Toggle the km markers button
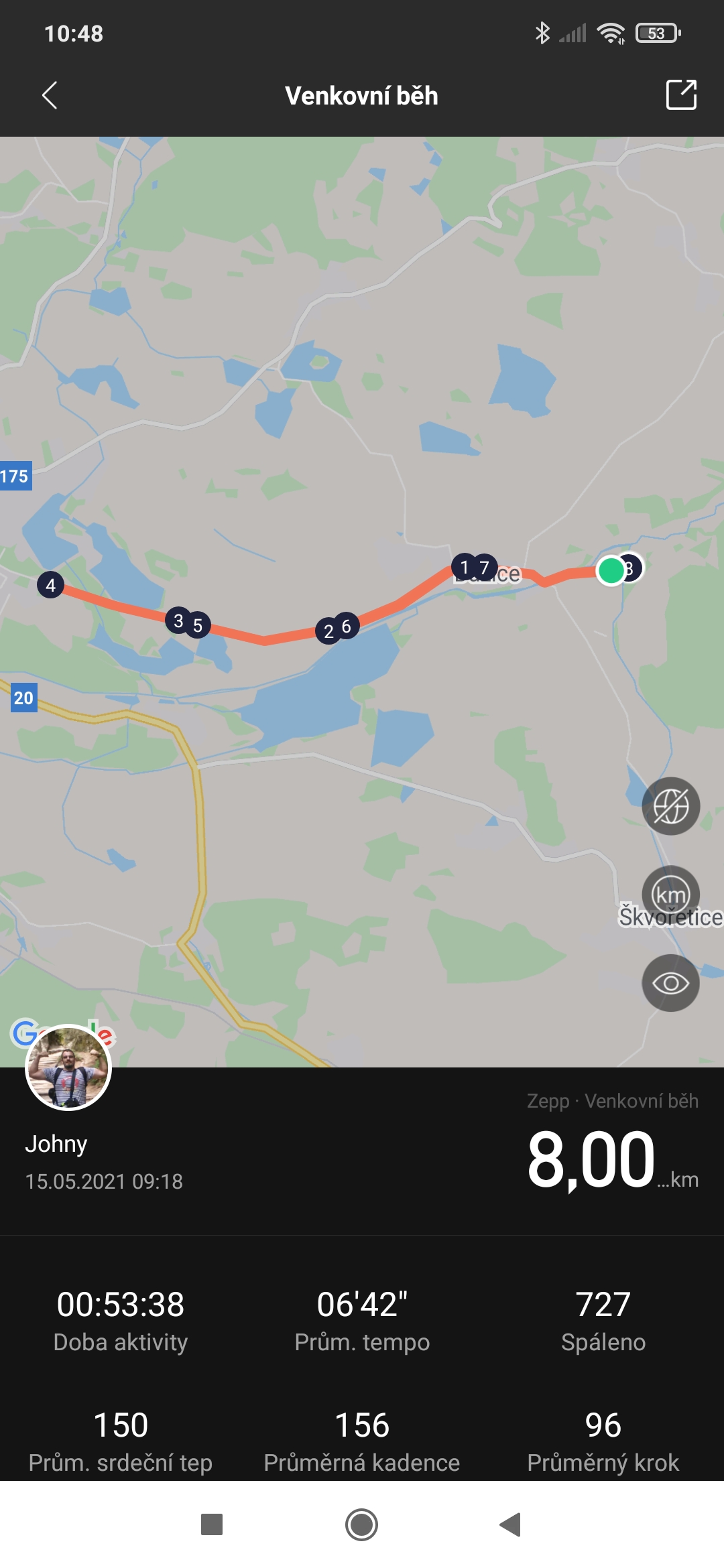This screenshot has height=1568, width=724. (671, 895)
